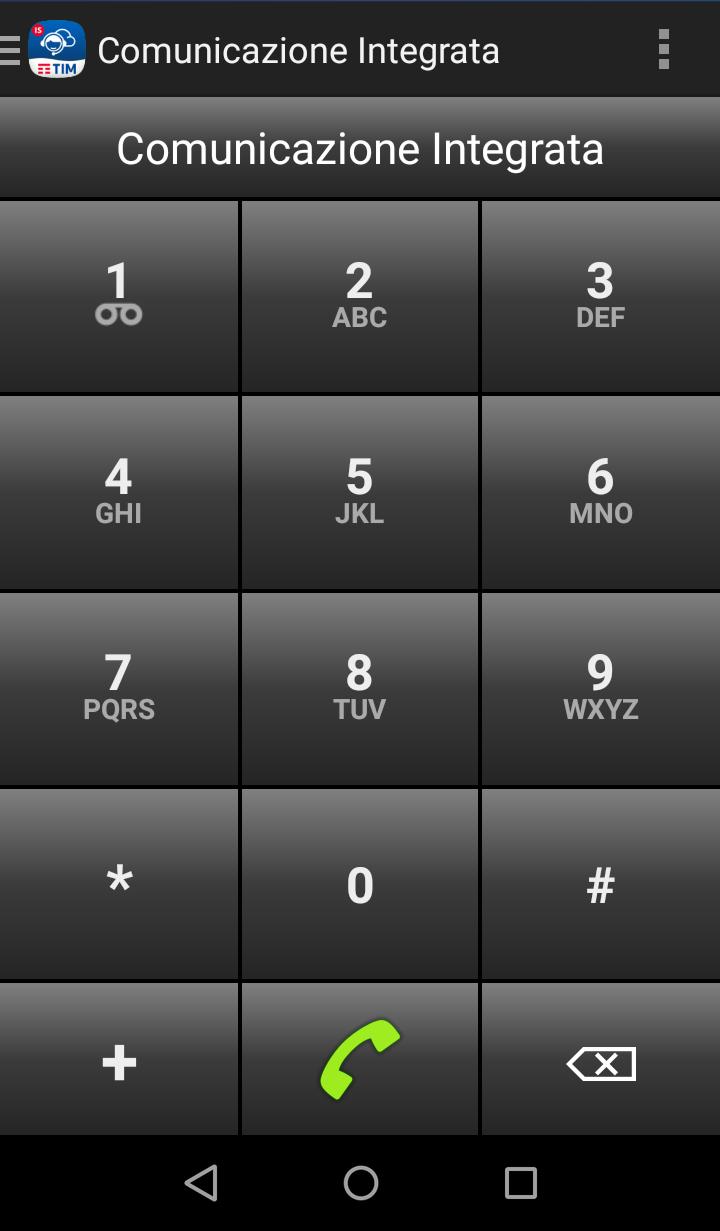The width and height of the screenshot is (720, 1231).
Task: Open the navigation drawer menu
Action: (12, 50)
